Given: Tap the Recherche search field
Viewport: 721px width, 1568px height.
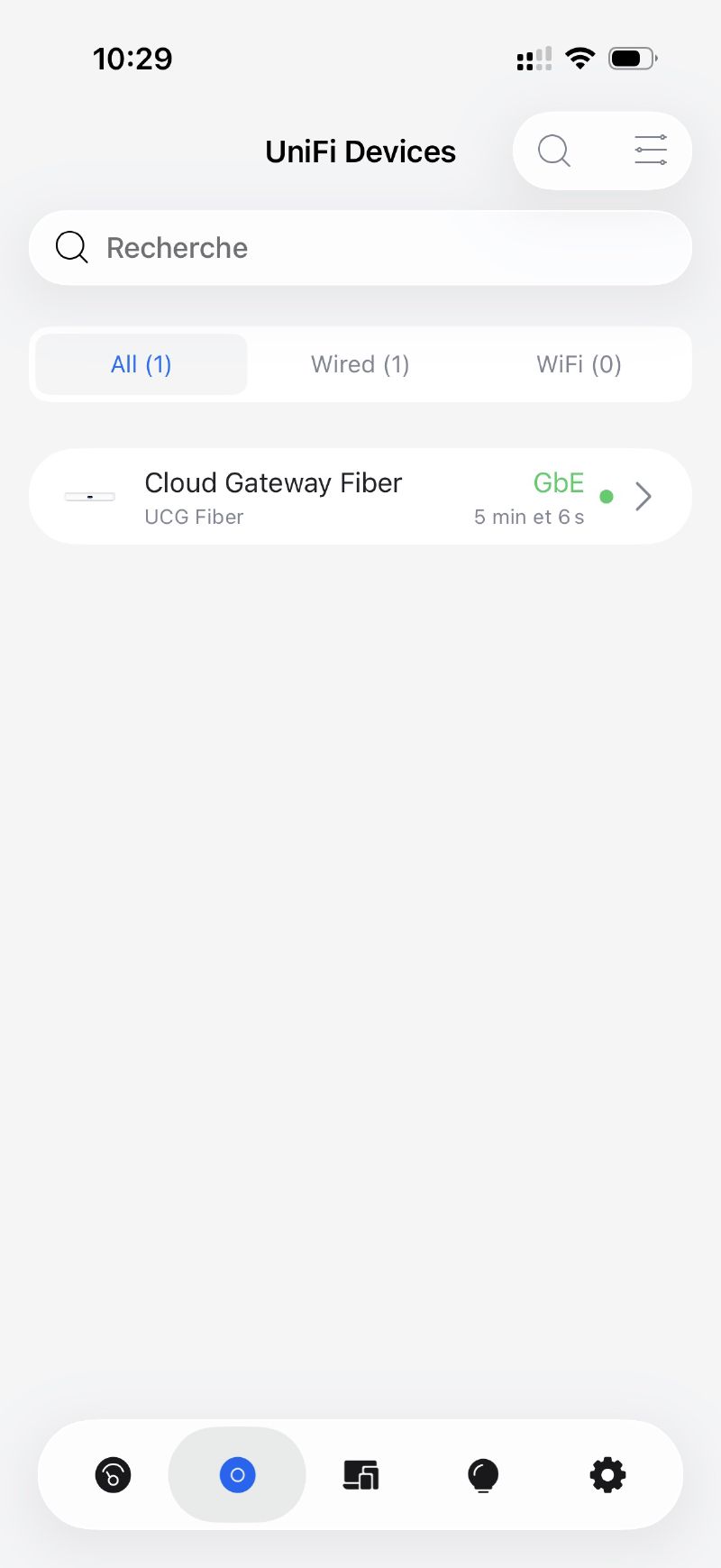Looking at the screenshot, I should point(360,247).
